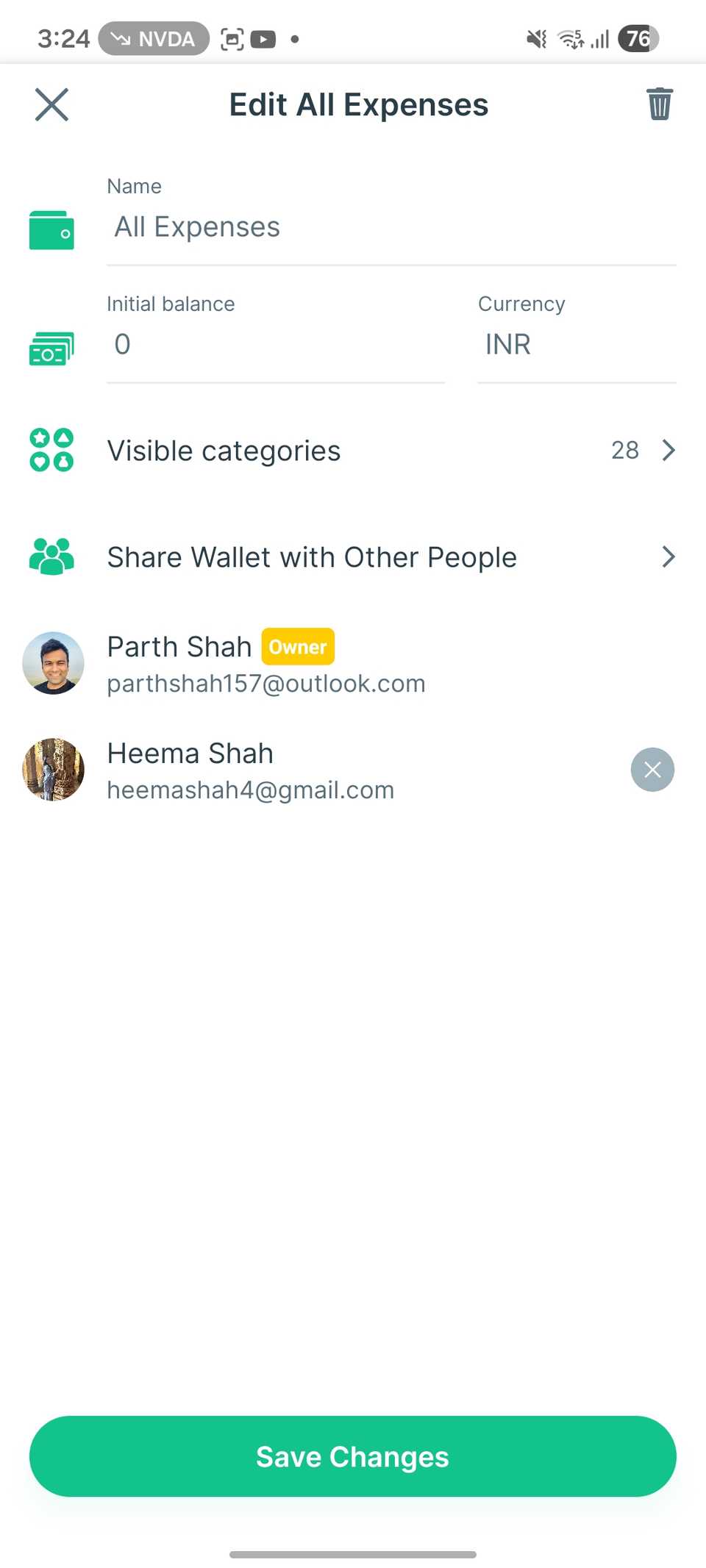Viewport: 706px width, 1568px height.
Task: Tap the Initial balance field
Action: pyautogui.click(x=276, y=345)
